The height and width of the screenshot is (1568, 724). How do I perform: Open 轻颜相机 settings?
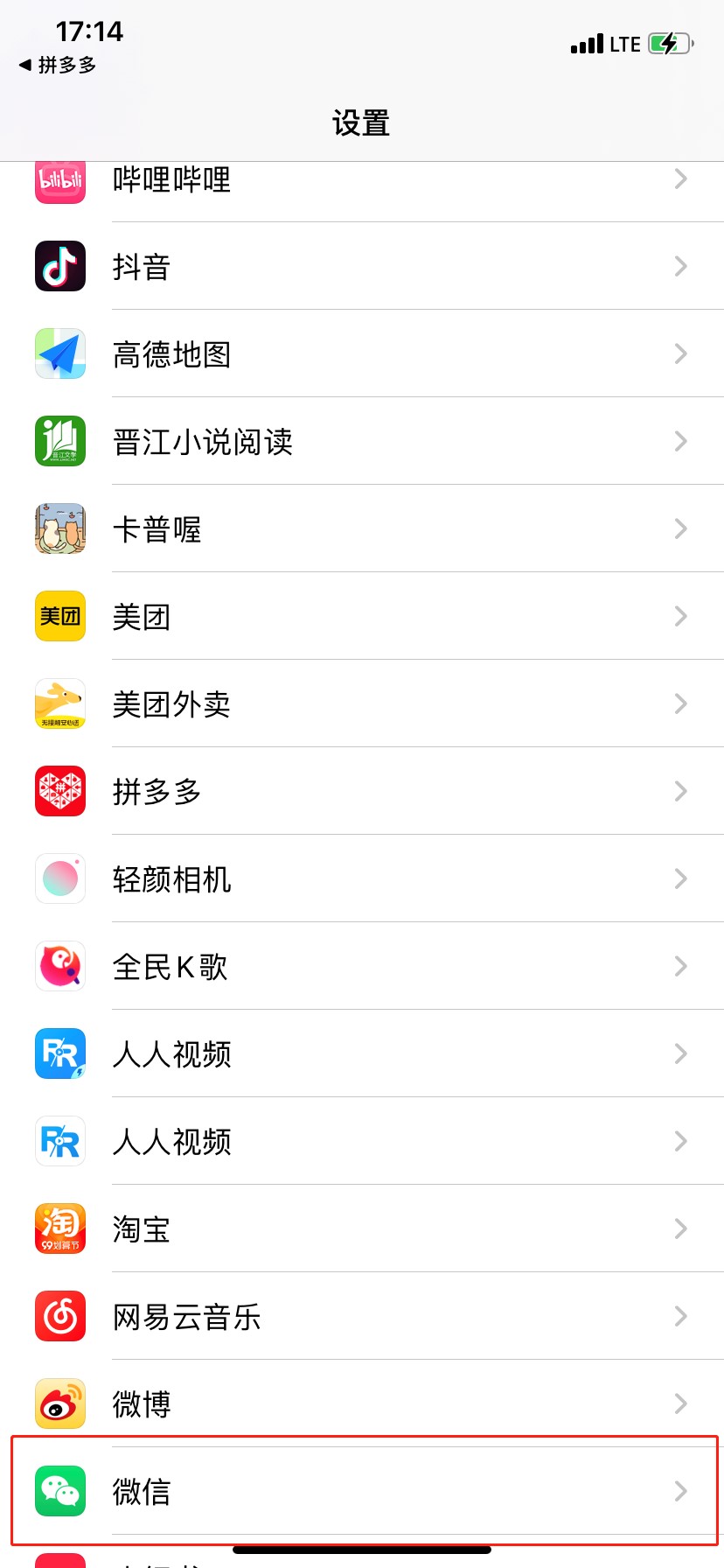pyautogui.click(x=362, y=878)
